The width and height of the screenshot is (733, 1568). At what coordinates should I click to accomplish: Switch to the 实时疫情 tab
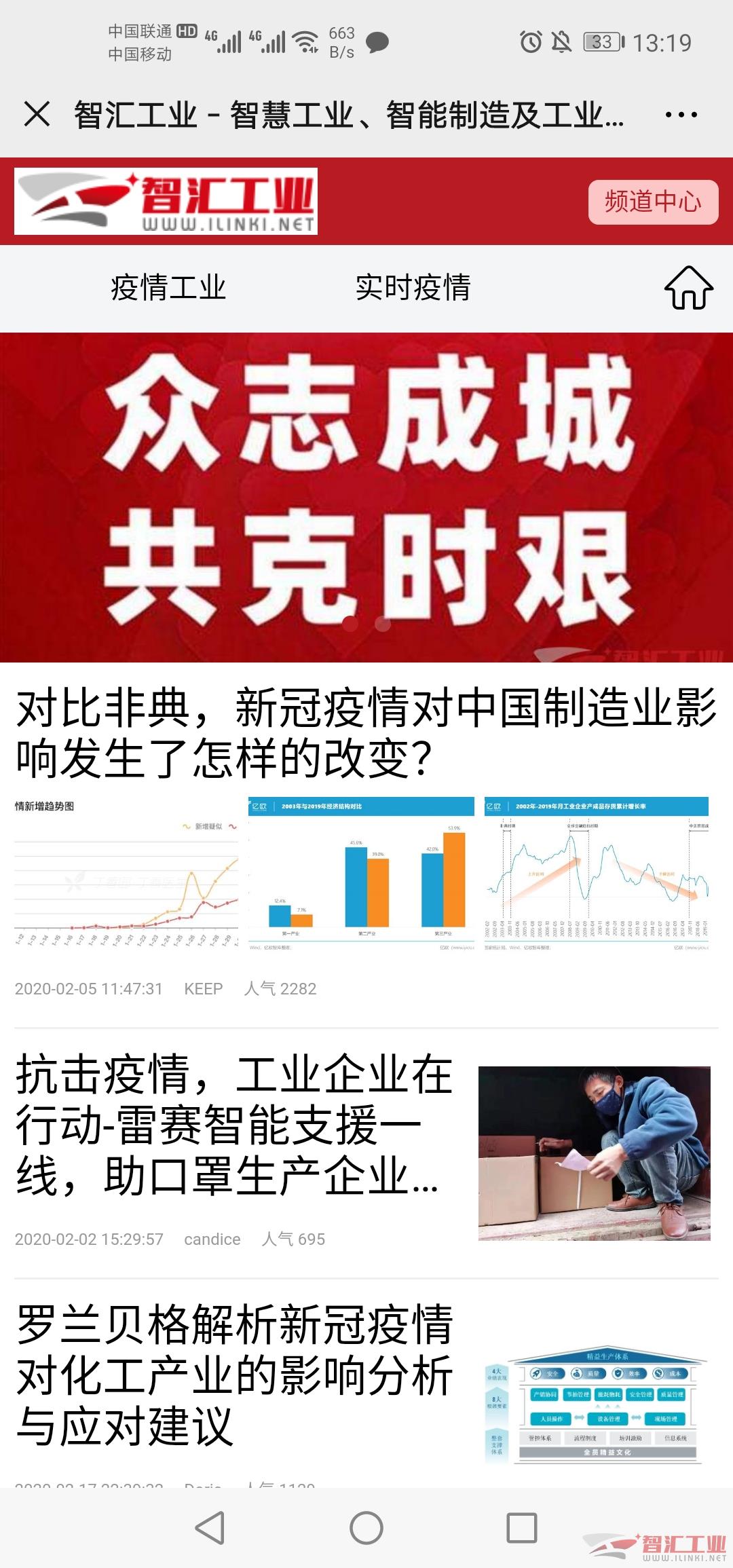413,288
